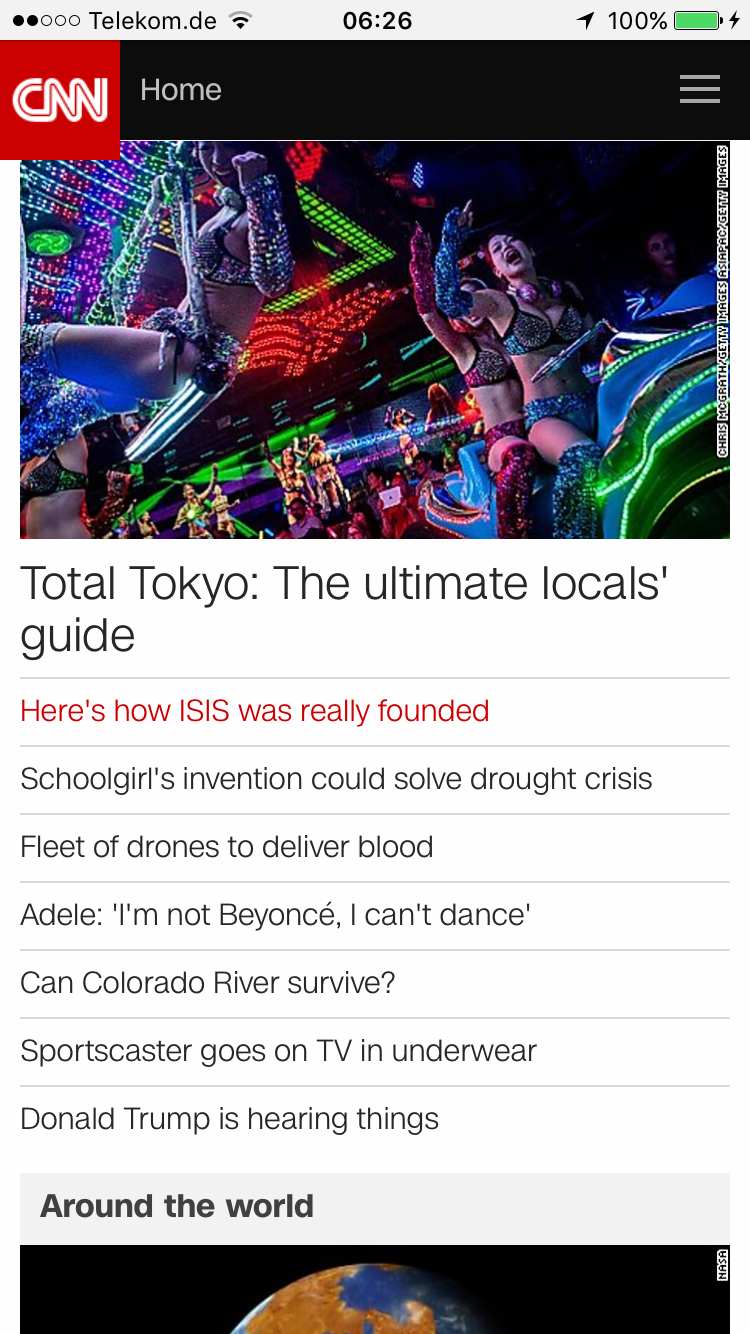Read the Adele Beyoncé dance article

pos(275,915)
